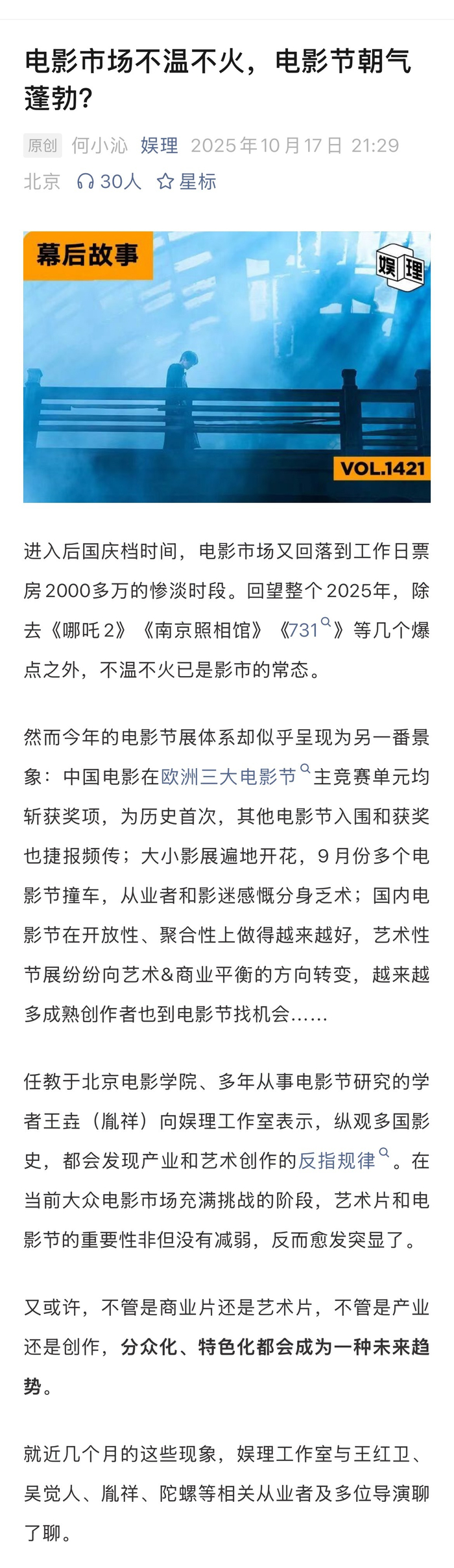The height and width of the screenshot is (1568, 454).
Task: Open the 娱理 account profile link
Action: coord(159,145)
